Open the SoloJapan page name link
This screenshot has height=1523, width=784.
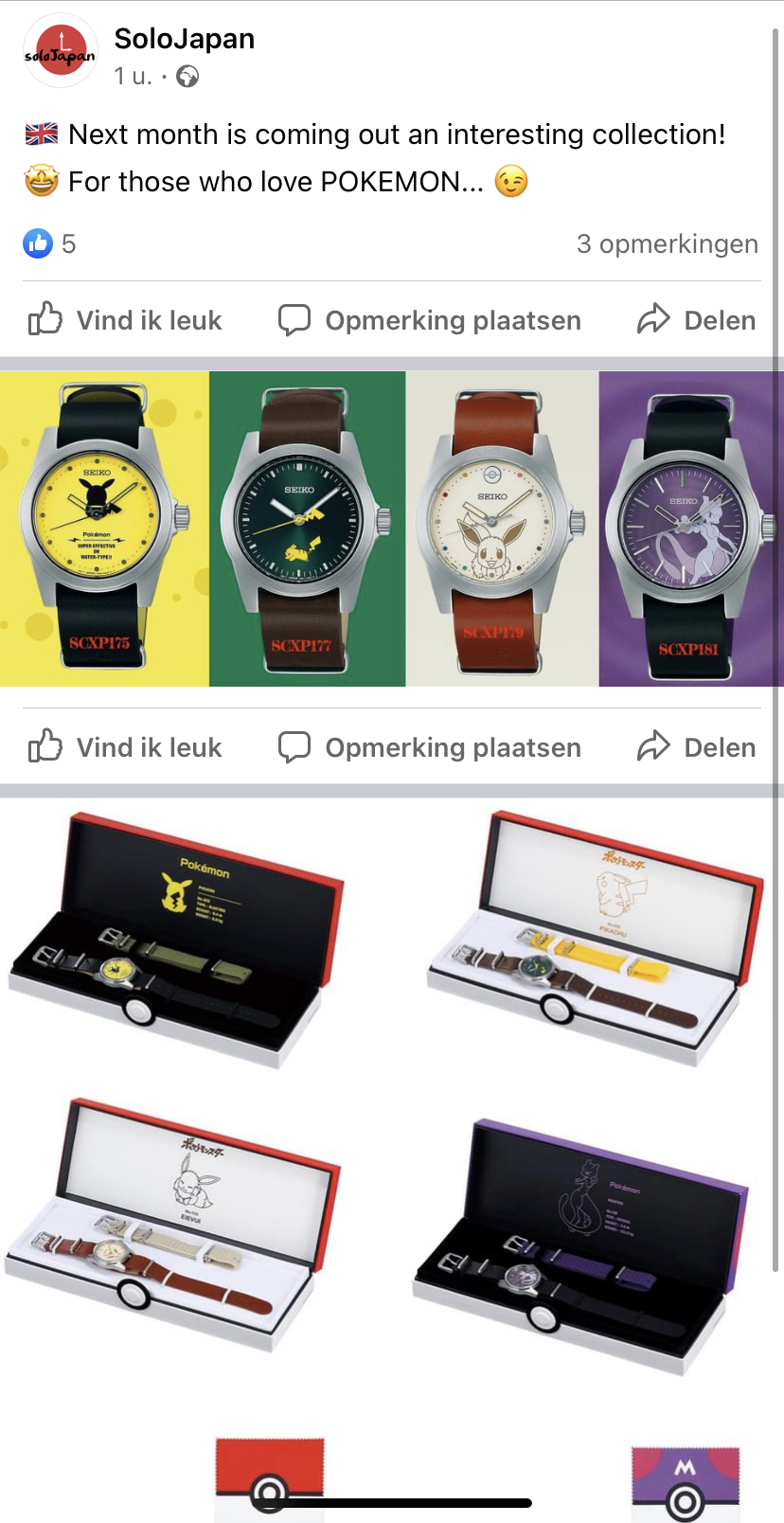pos(185,39)
